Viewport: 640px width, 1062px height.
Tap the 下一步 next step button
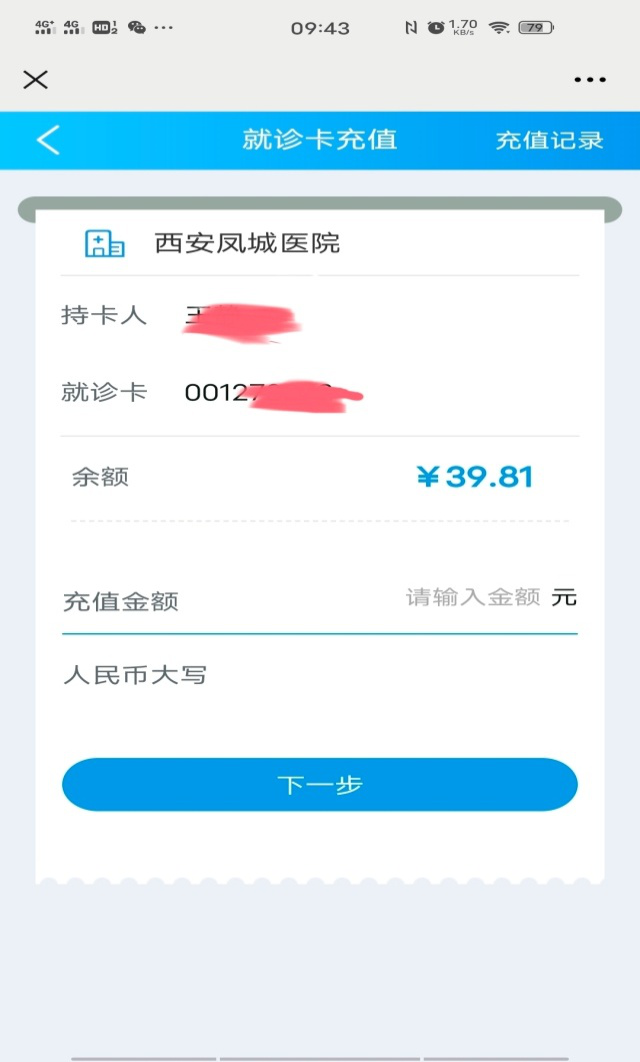click(320, 784)
